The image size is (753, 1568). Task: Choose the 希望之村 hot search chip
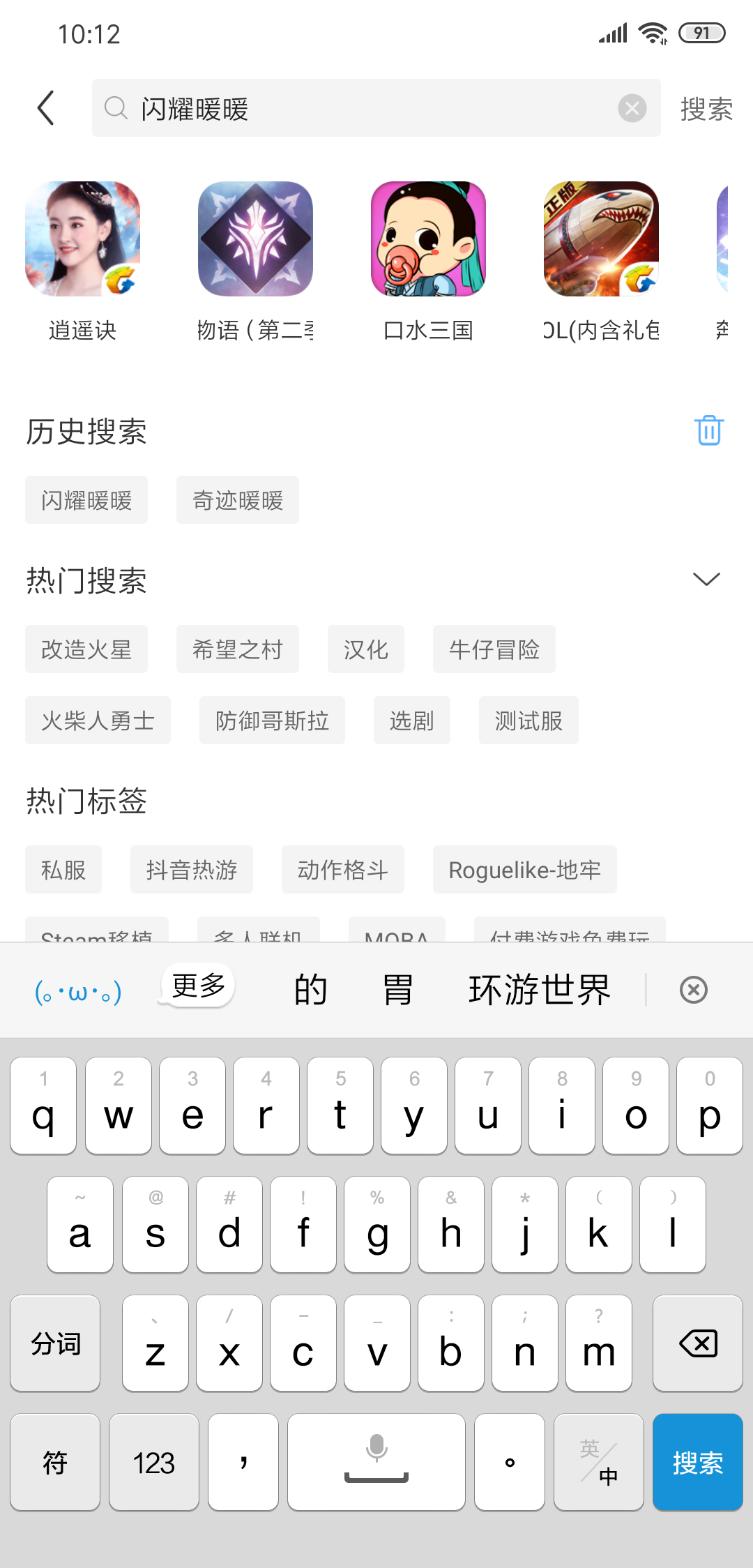pyautogui.click(x=237, y=649)
